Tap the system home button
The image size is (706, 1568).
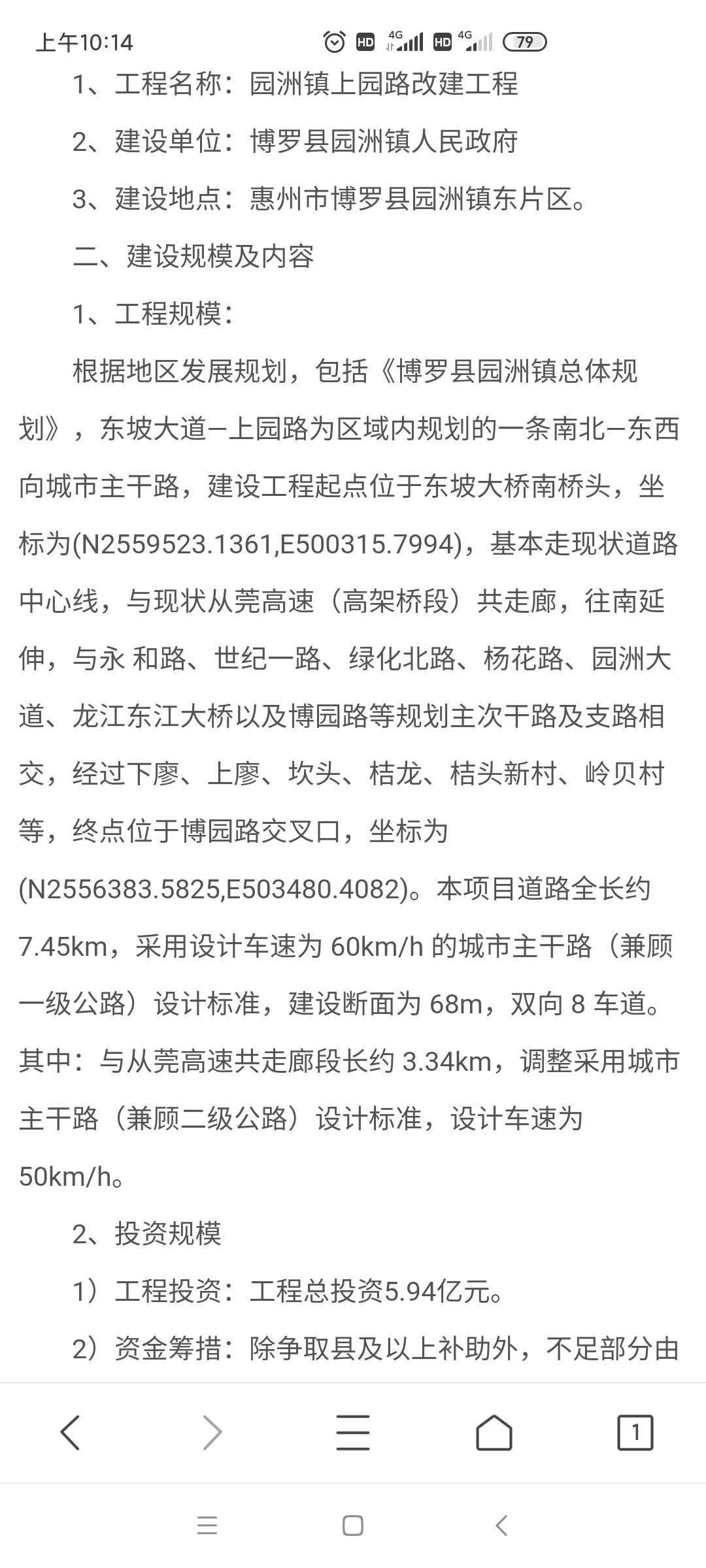(353, 1526)
